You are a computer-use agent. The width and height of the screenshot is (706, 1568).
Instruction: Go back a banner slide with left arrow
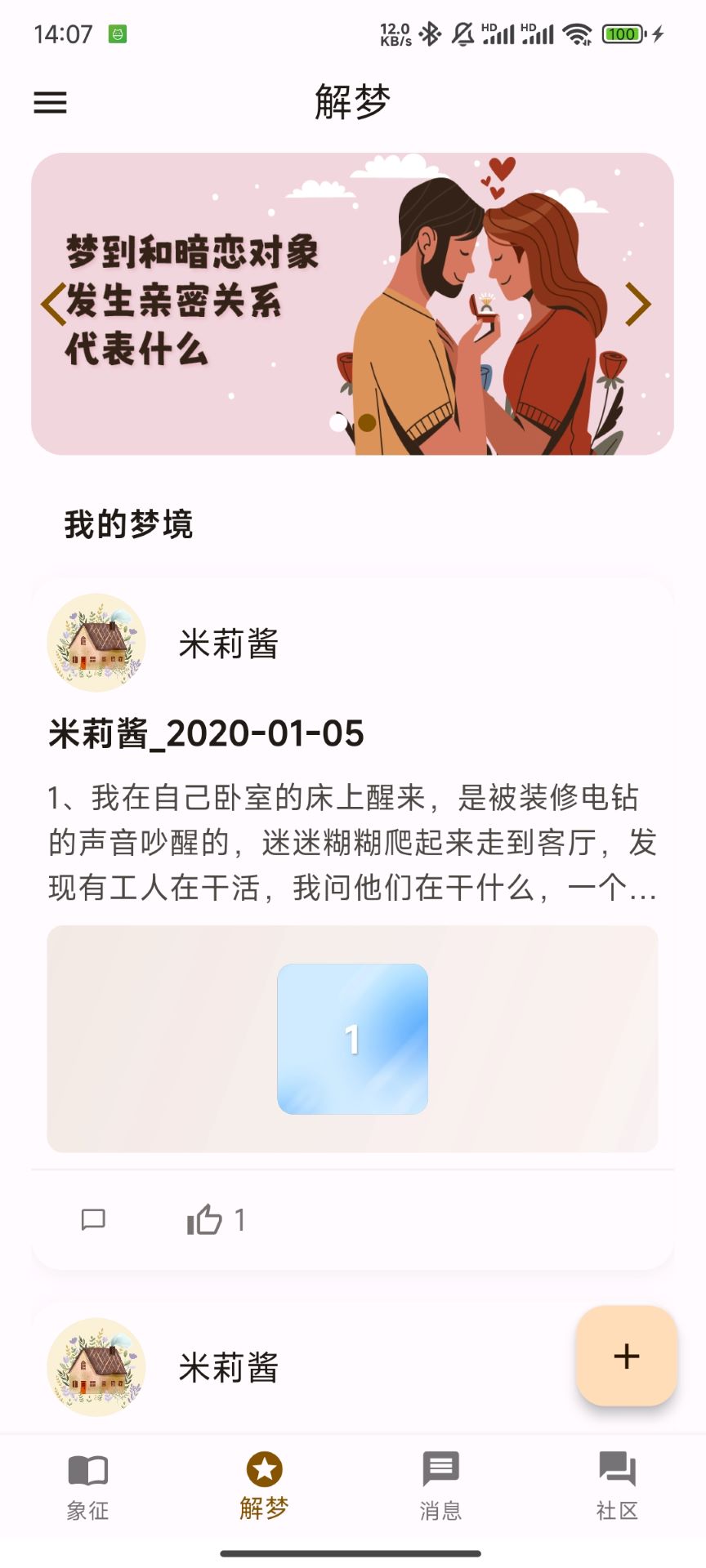52,303
